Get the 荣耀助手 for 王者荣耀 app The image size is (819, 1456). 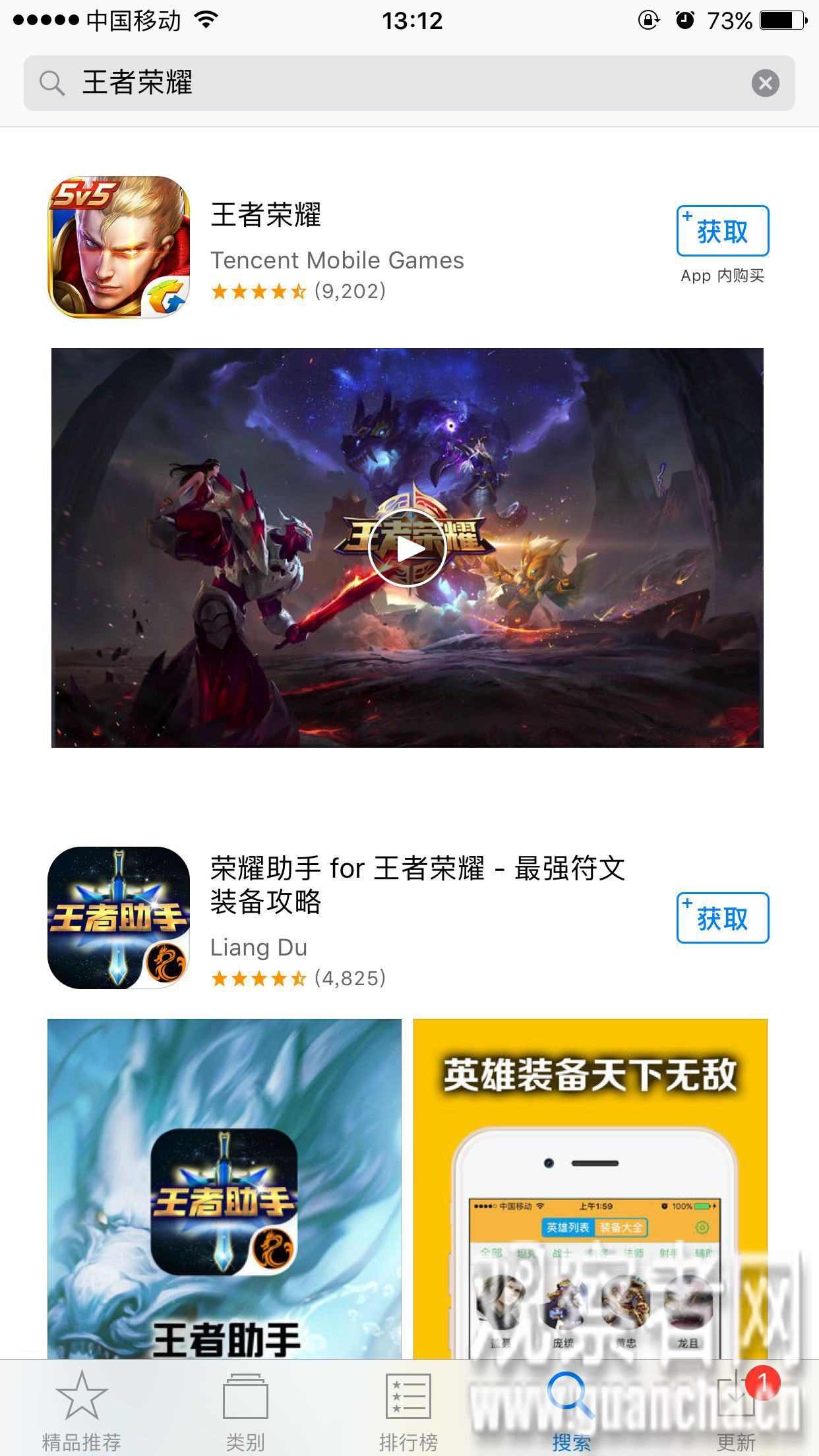[723, 918]
